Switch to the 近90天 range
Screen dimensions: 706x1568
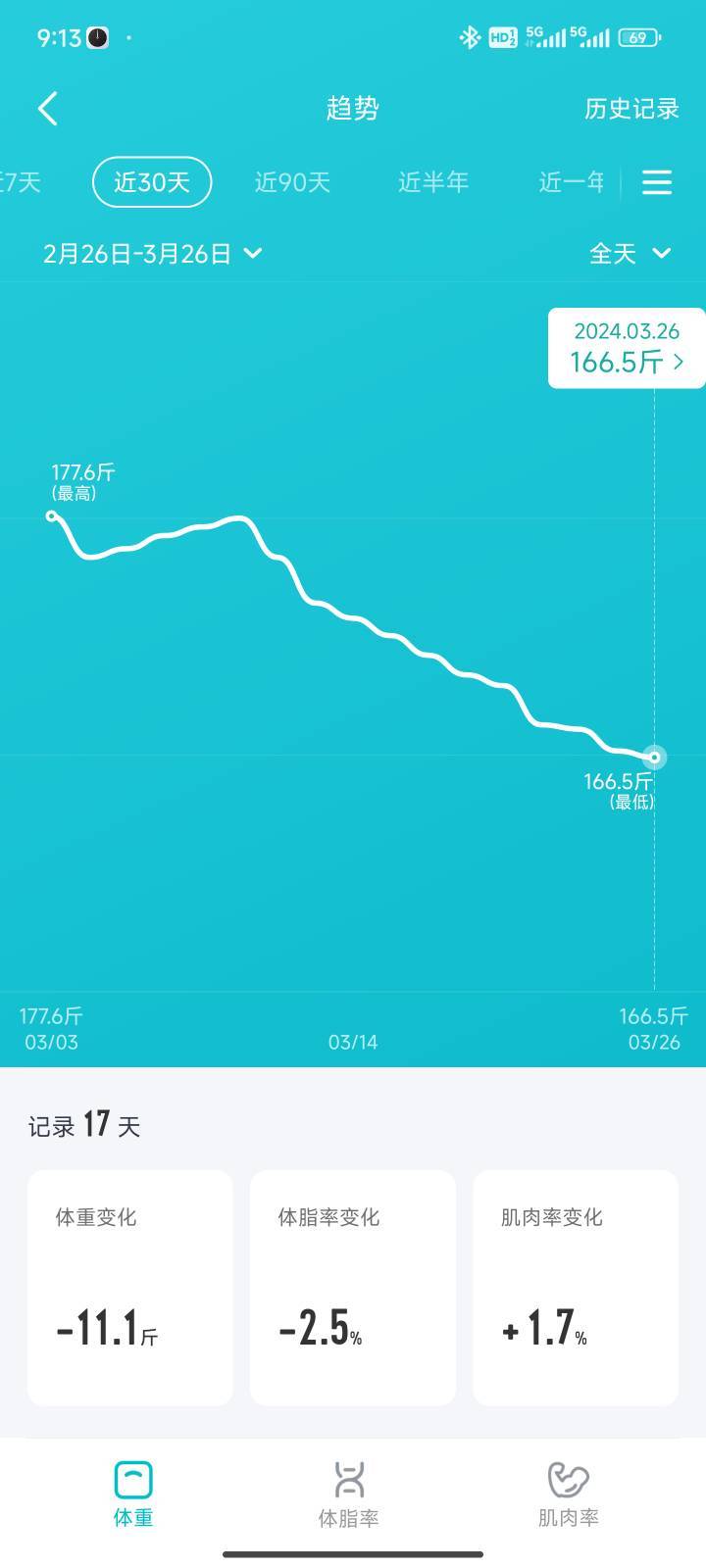[292, 182]
